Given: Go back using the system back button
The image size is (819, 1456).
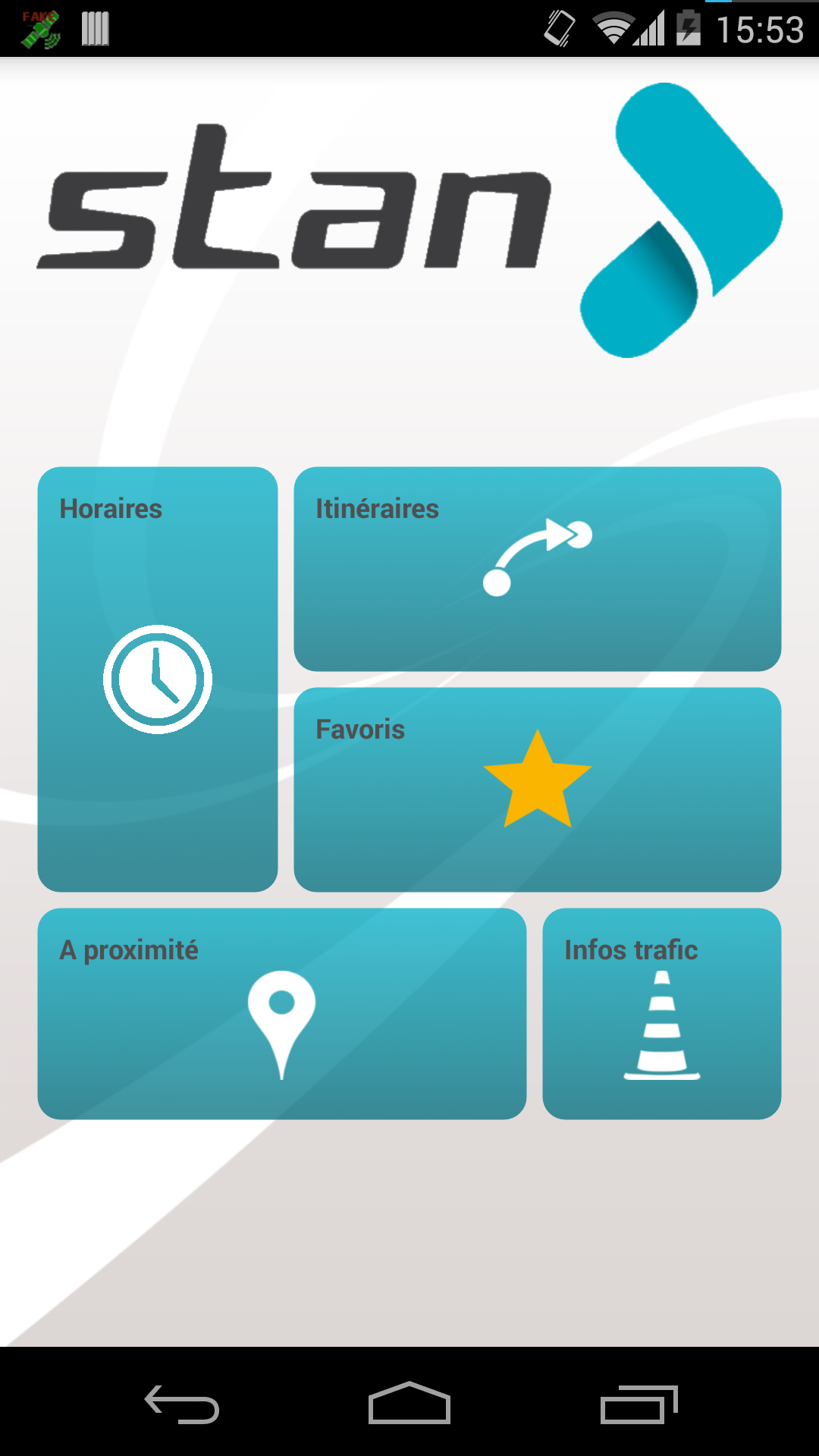Looking at the screenshot, I should click(182, 1404).
